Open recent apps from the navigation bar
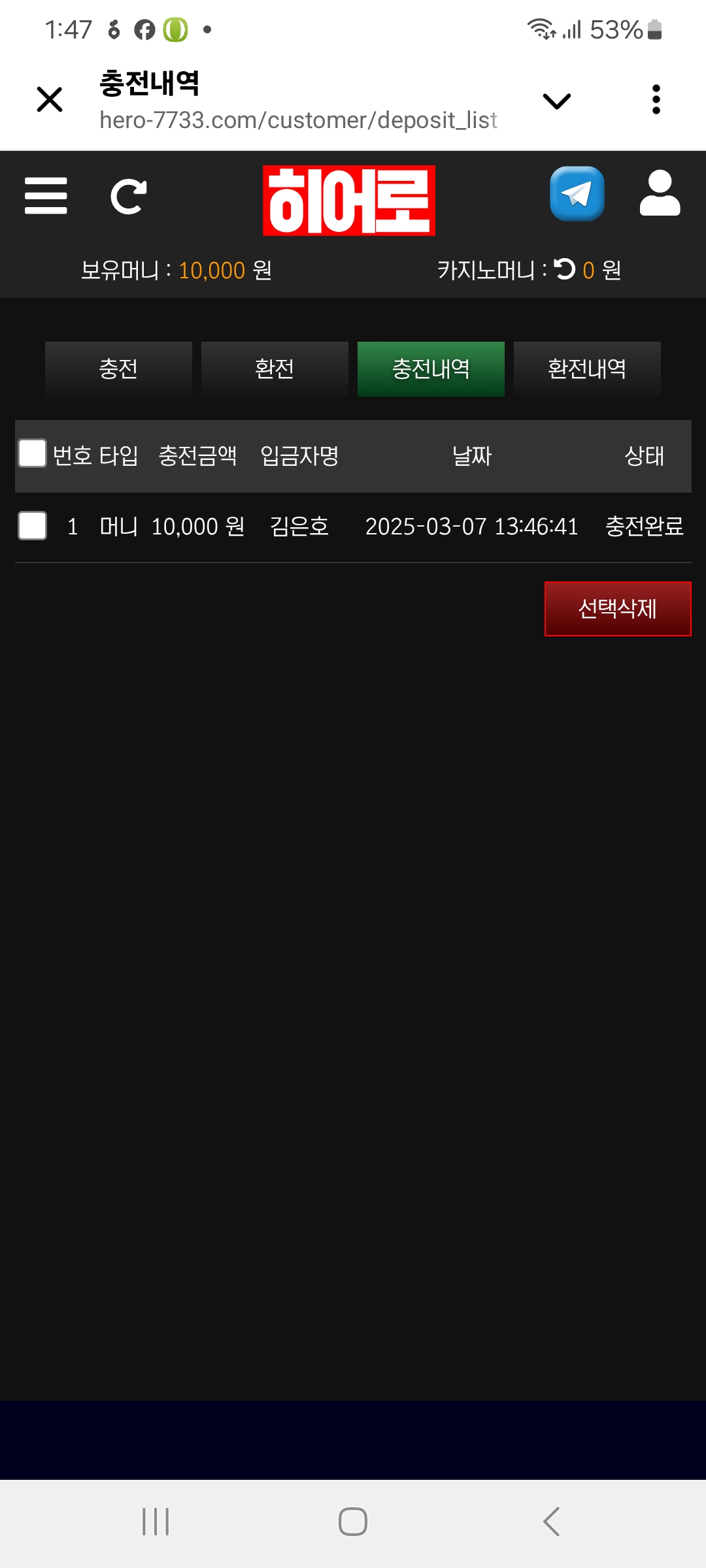Image resolution: width=706 pixels, height=1568 pixels. tap(156, 1522)
